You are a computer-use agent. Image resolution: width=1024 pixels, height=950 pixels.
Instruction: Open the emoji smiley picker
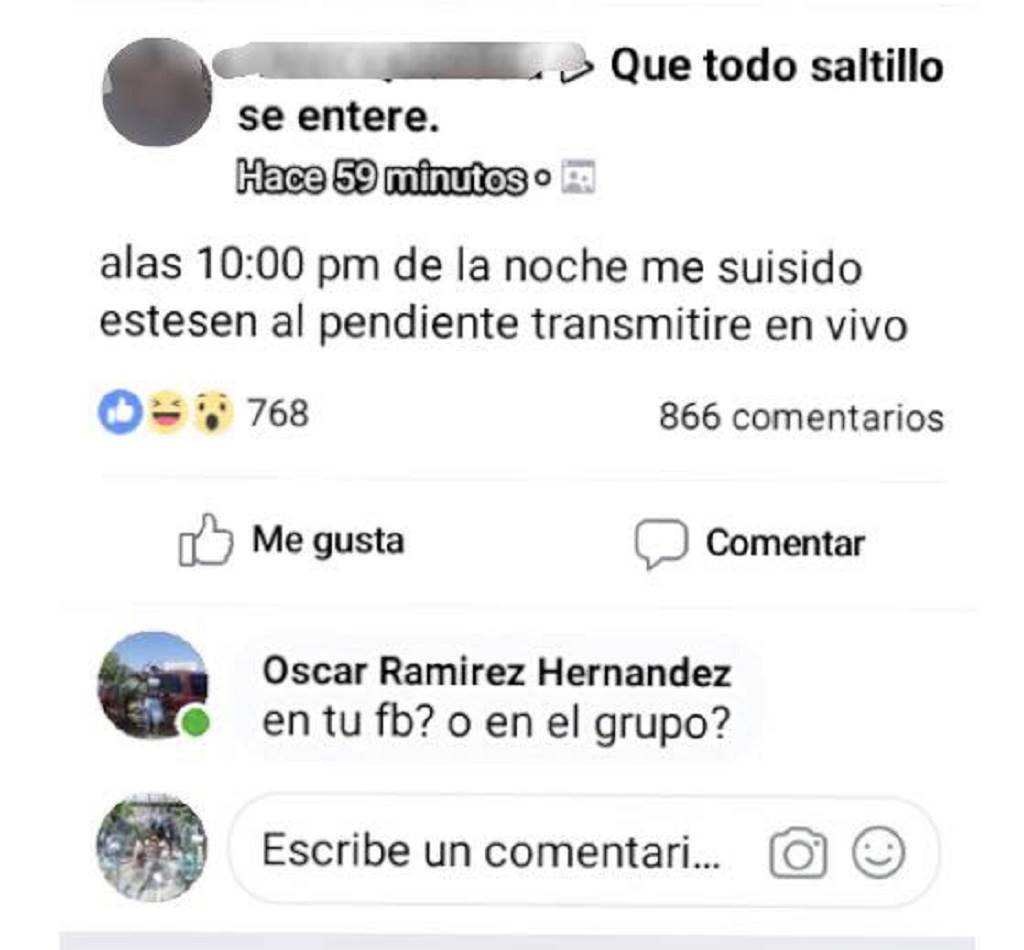[878, 855]
